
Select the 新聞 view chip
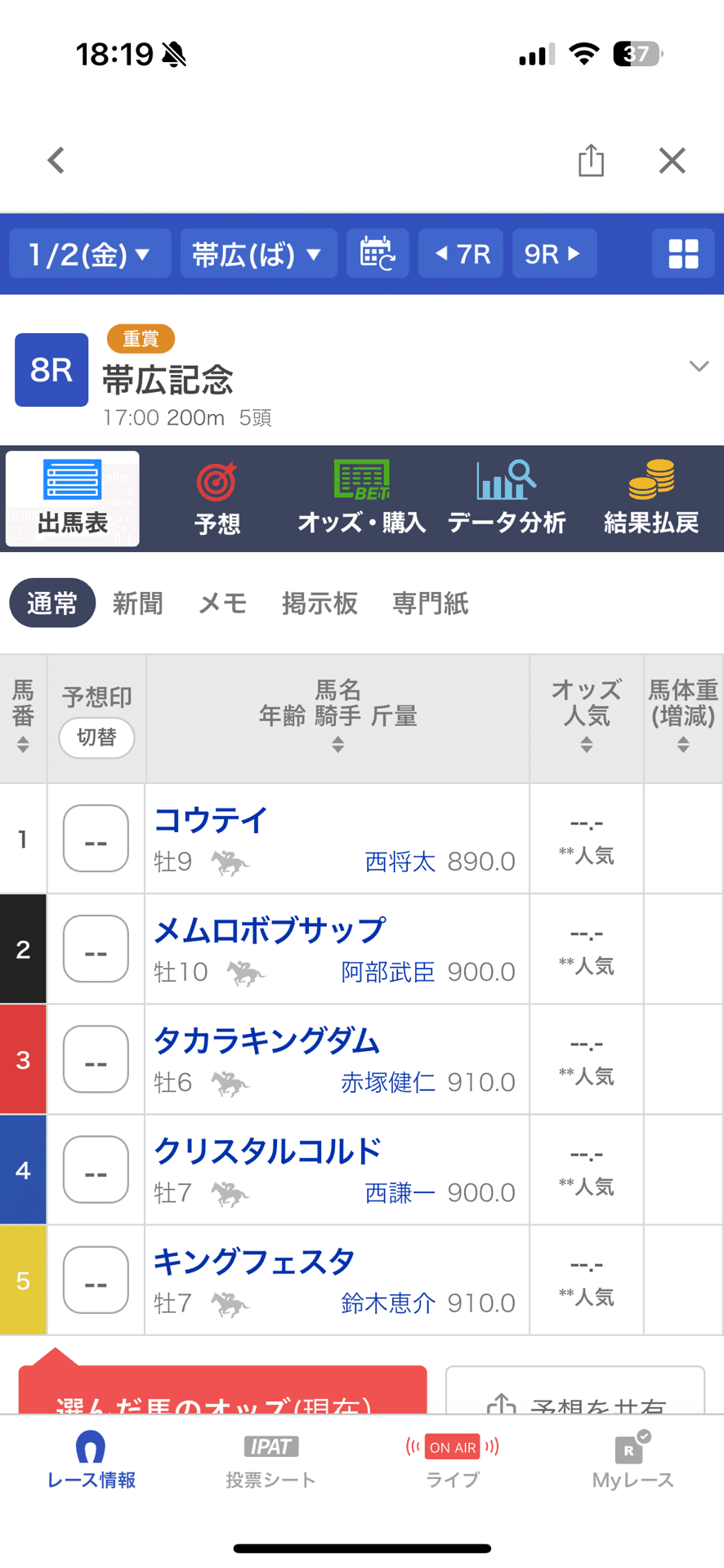[x=137, y=604]
